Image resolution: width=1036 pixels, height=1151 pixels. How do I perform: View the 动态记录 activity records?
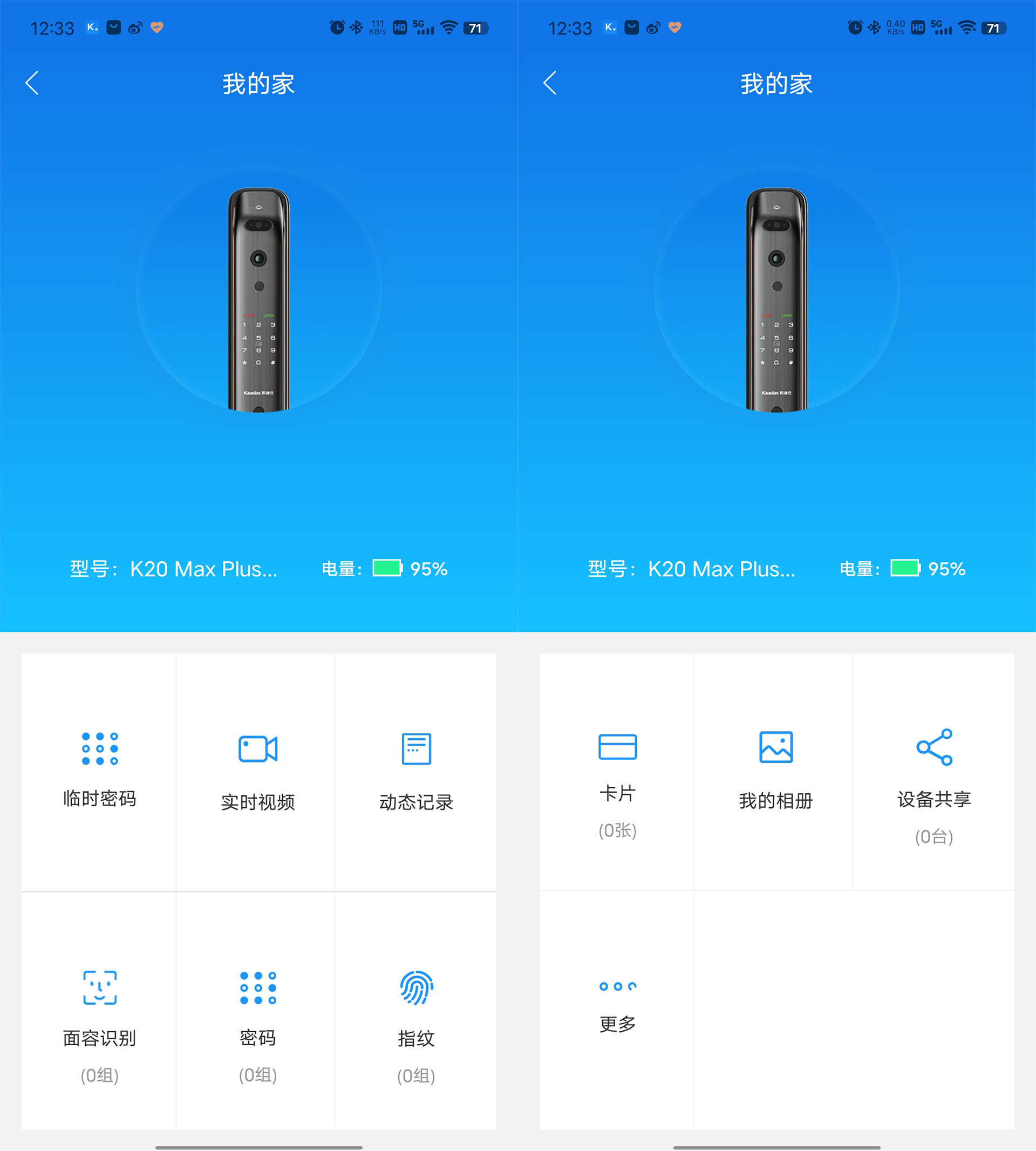pos(416,771)
